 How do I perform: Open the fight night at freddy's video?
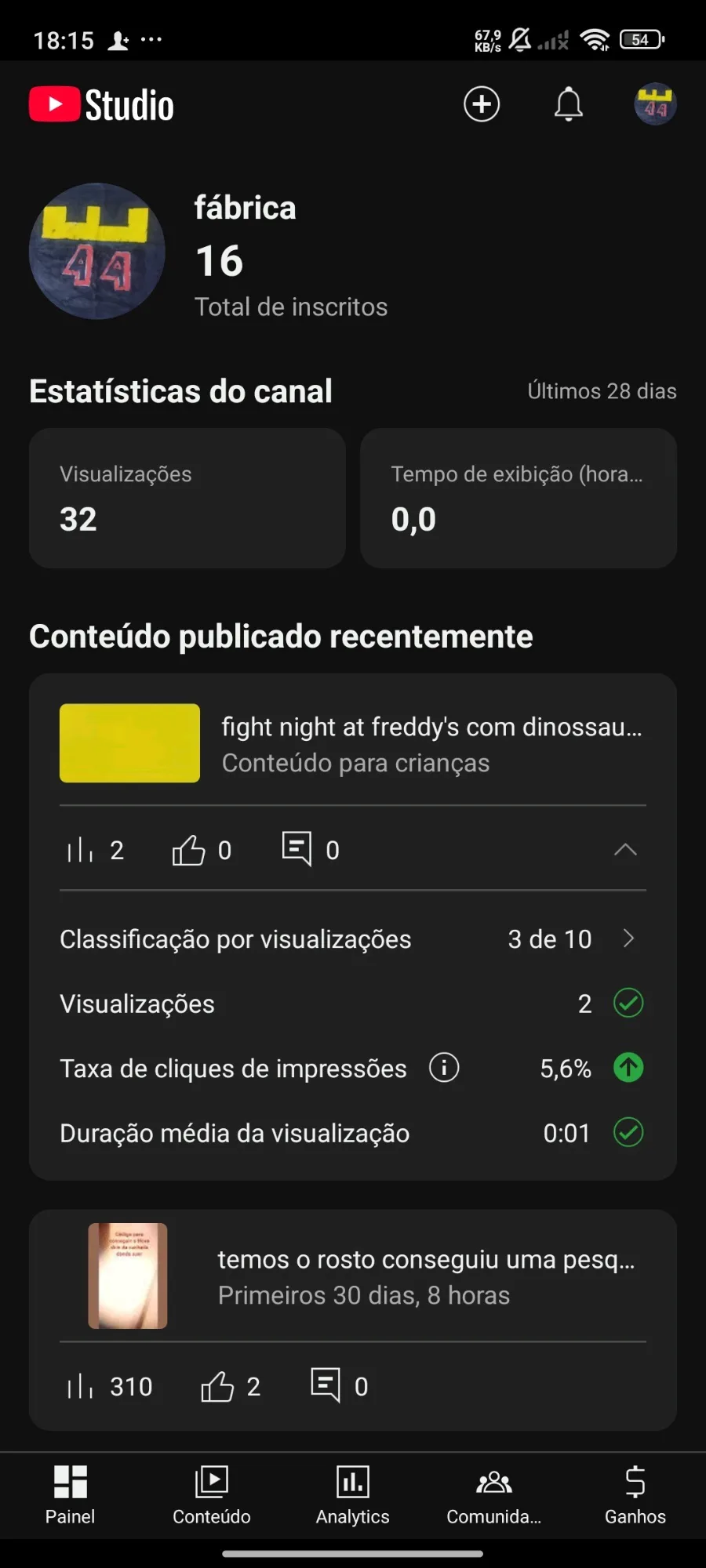point(431,743)
